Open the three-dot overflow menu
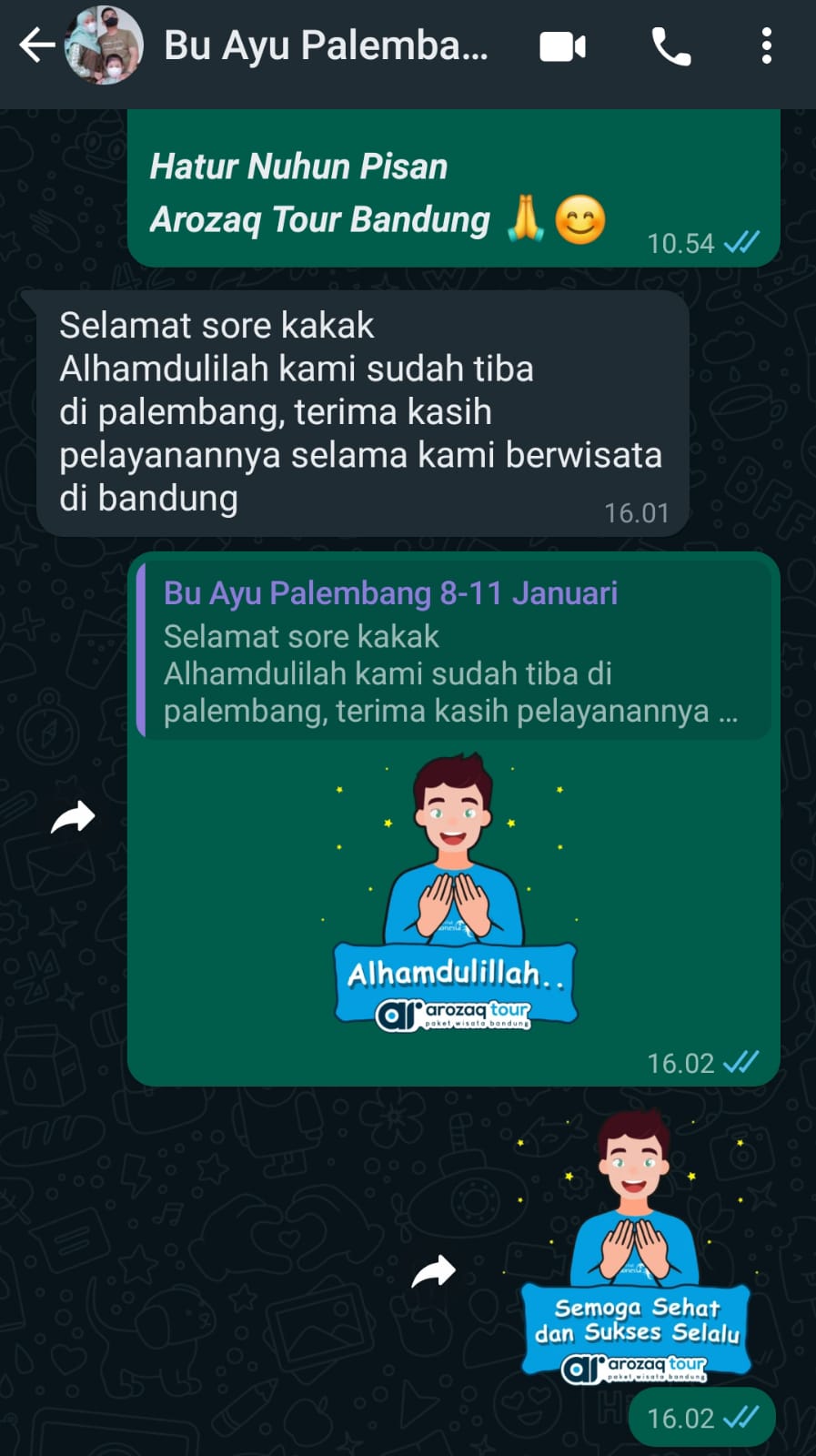The height and width of the screenshot is (1456, 816). pyautogui.click(x=767, y=46)
